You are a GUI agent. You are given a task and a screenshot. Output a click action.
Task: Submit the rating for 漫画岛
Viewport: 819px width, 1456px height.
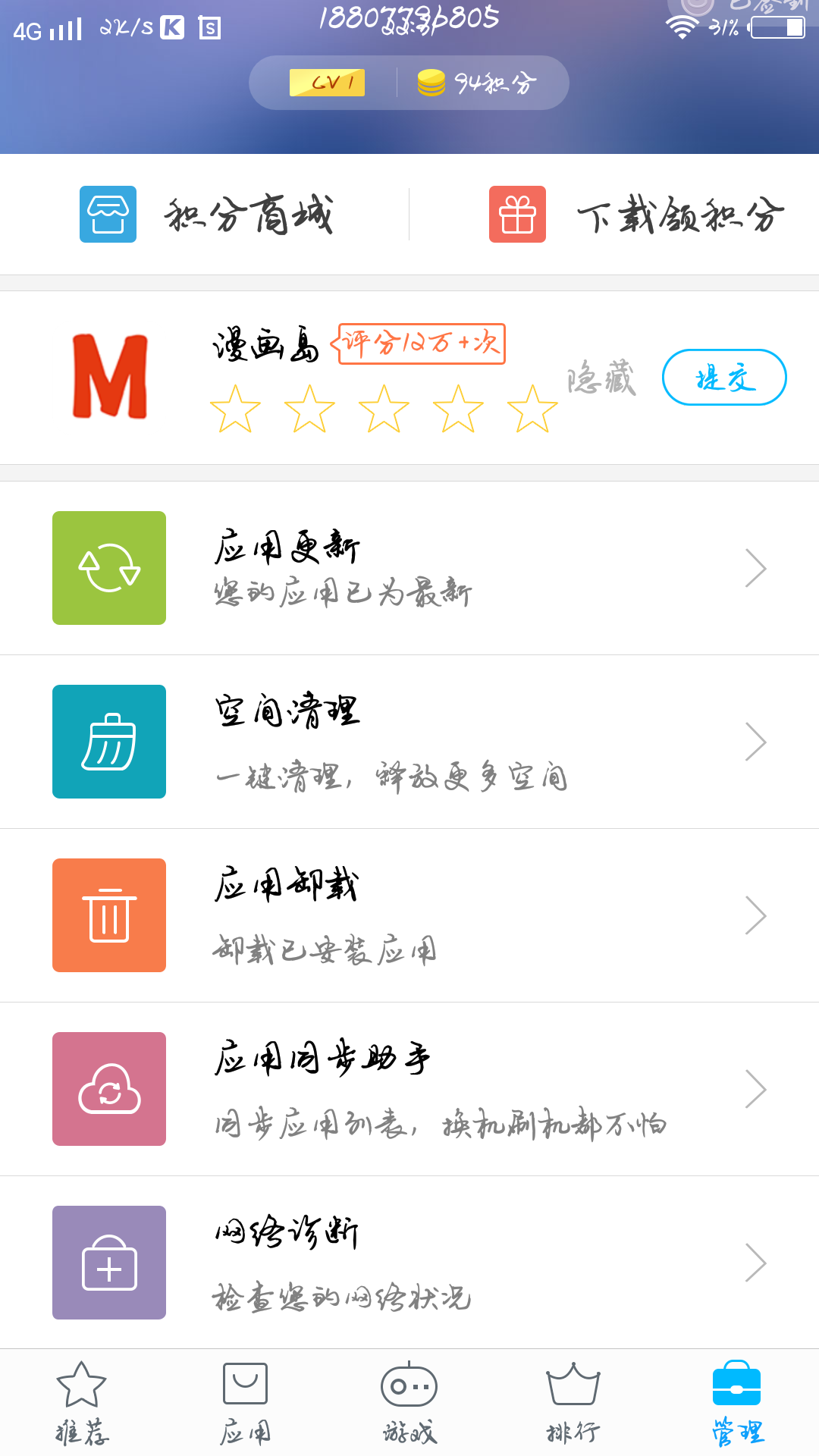coord(724,378)
